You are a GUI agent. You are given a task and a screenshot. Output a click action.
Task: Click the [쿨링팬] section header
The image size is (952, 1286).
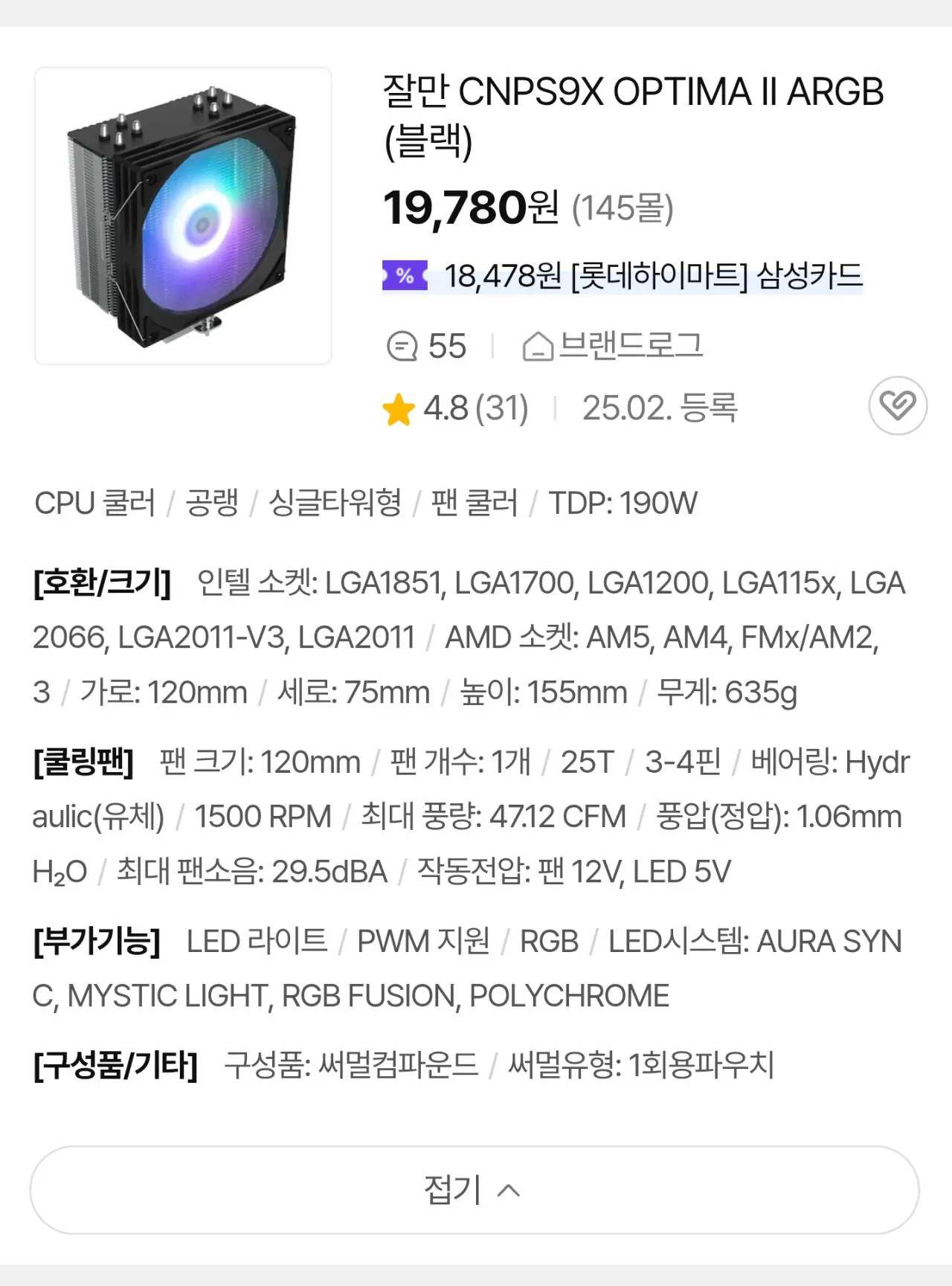click(83, 762)
